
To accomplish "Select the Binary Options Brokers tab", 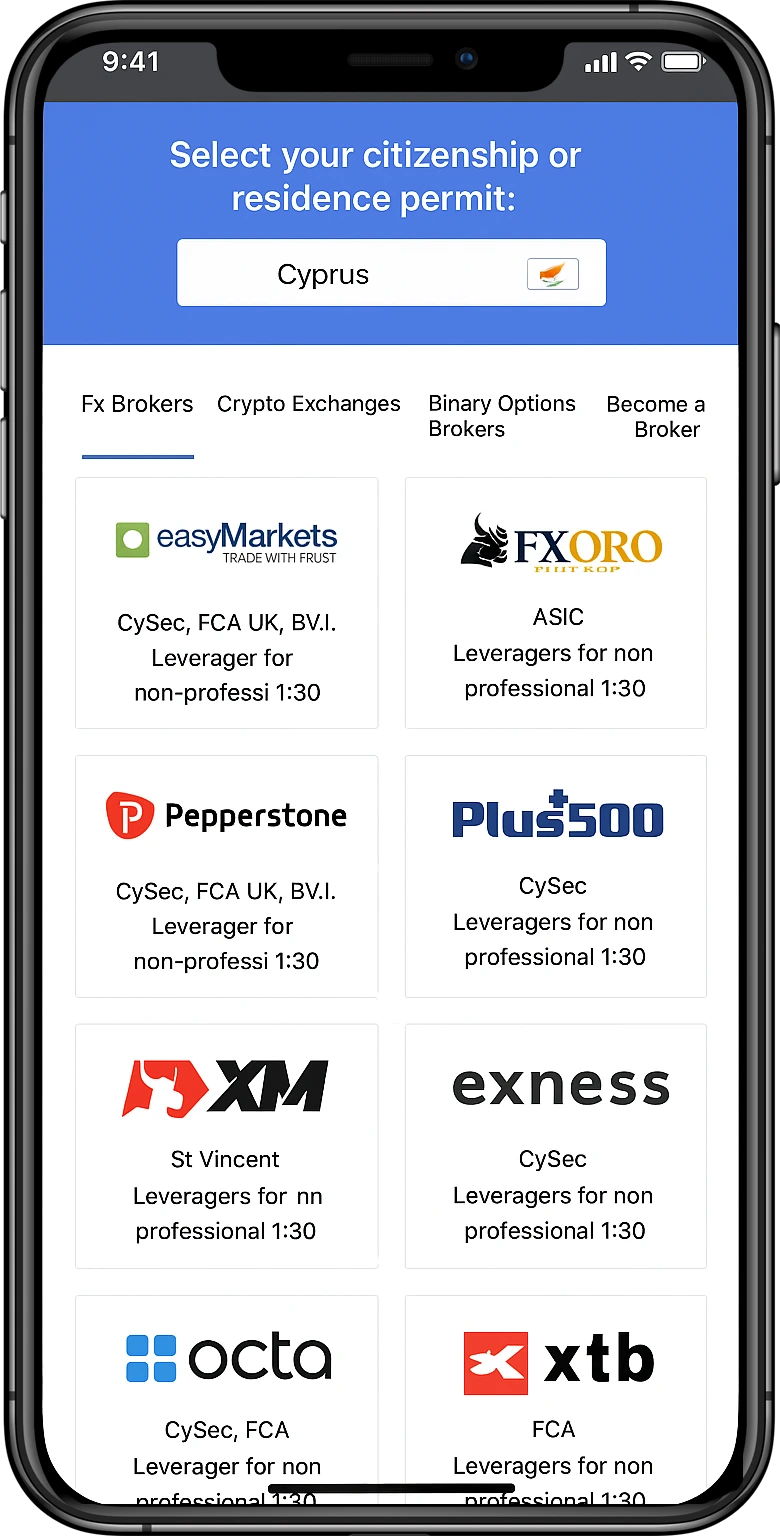I will (x=501, y=417).
